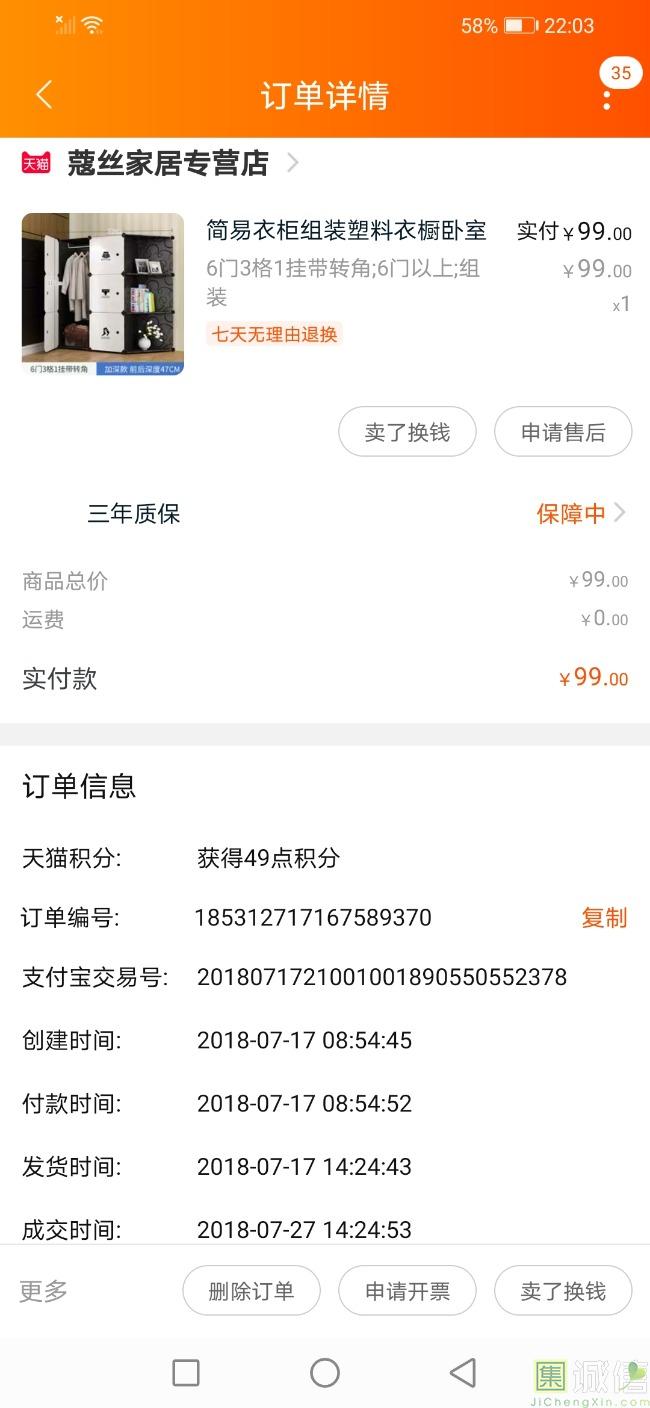Tap 申请开票 to request an invoice
Screen dimensions: 650x1408
click(407, 1291)
